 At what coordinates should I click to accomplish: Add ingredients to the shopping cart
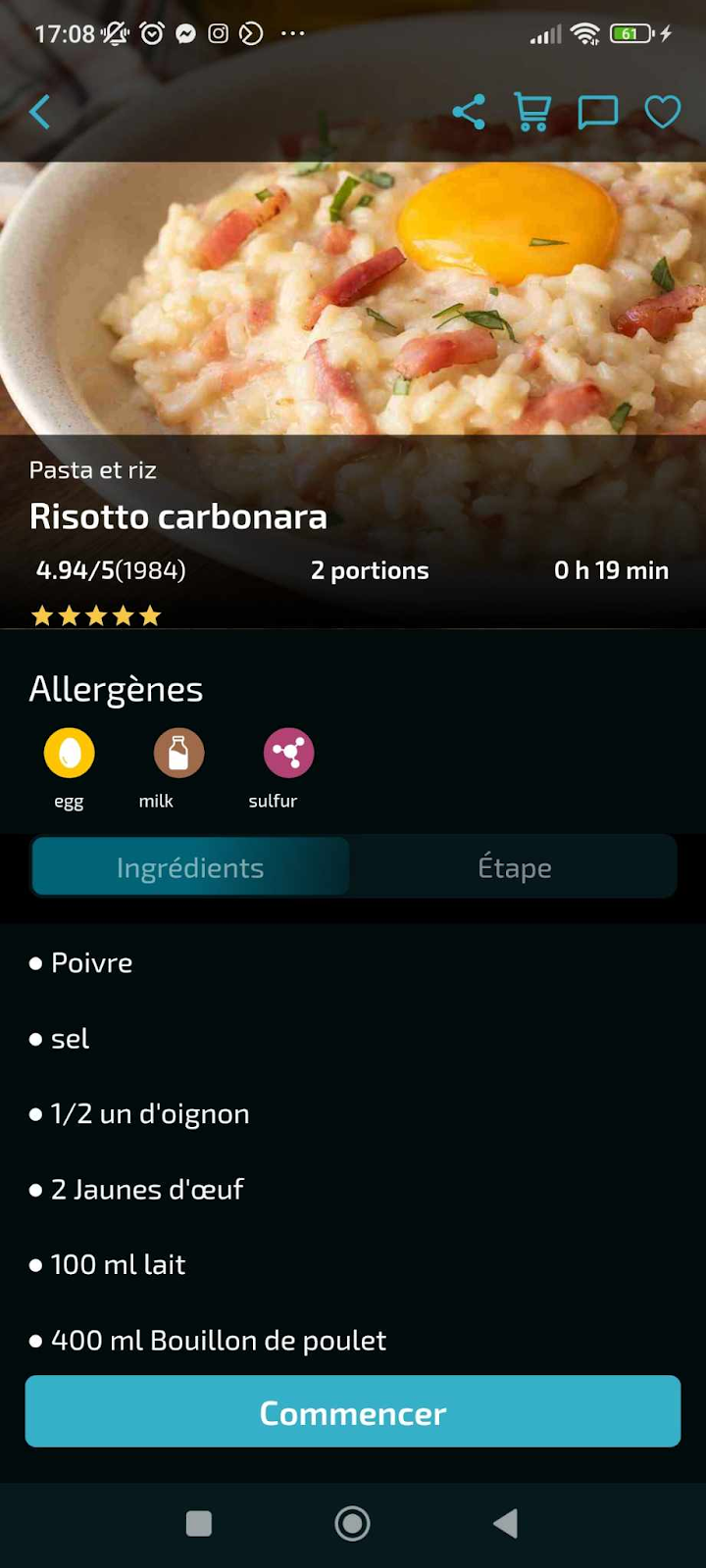coord(532,113)
